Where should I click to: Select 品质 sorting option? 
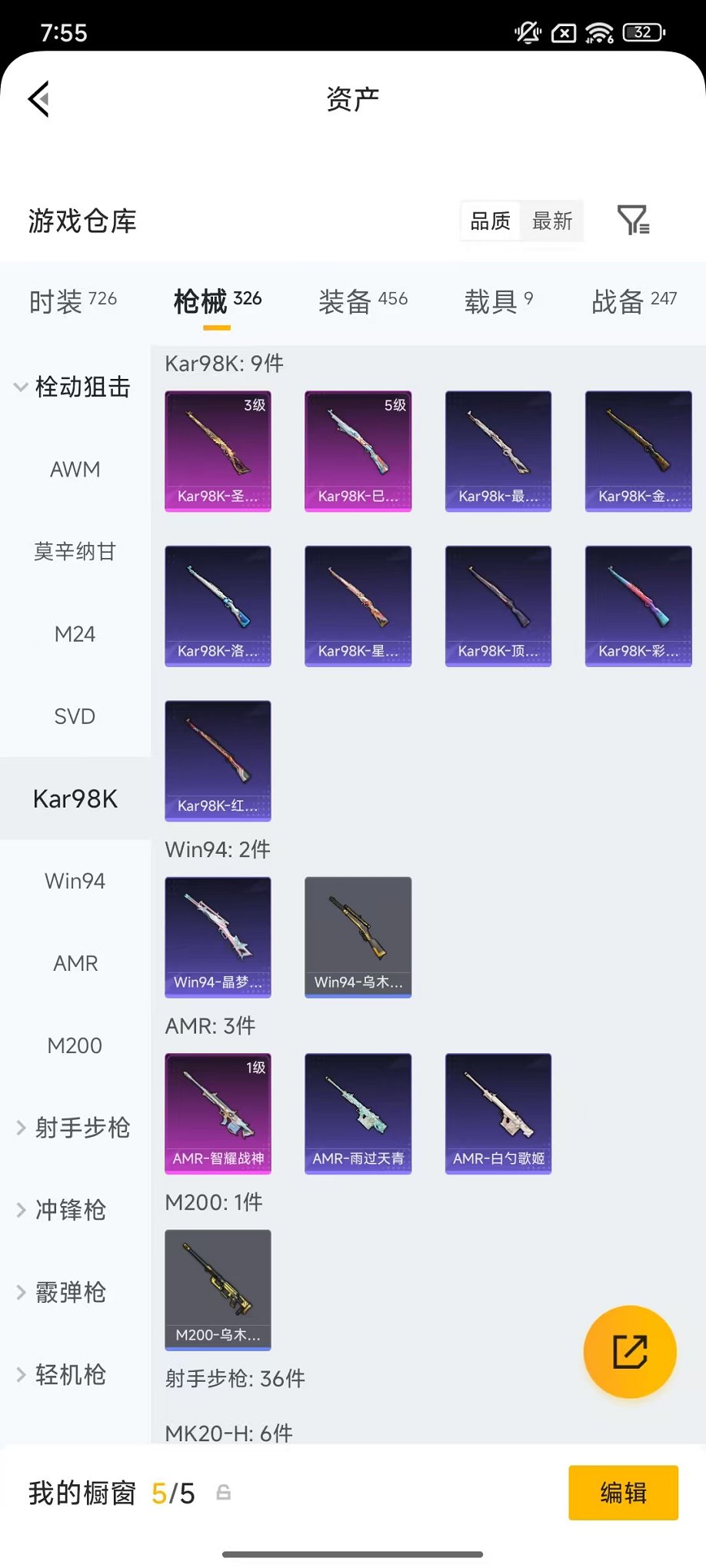tap(490, 221)
